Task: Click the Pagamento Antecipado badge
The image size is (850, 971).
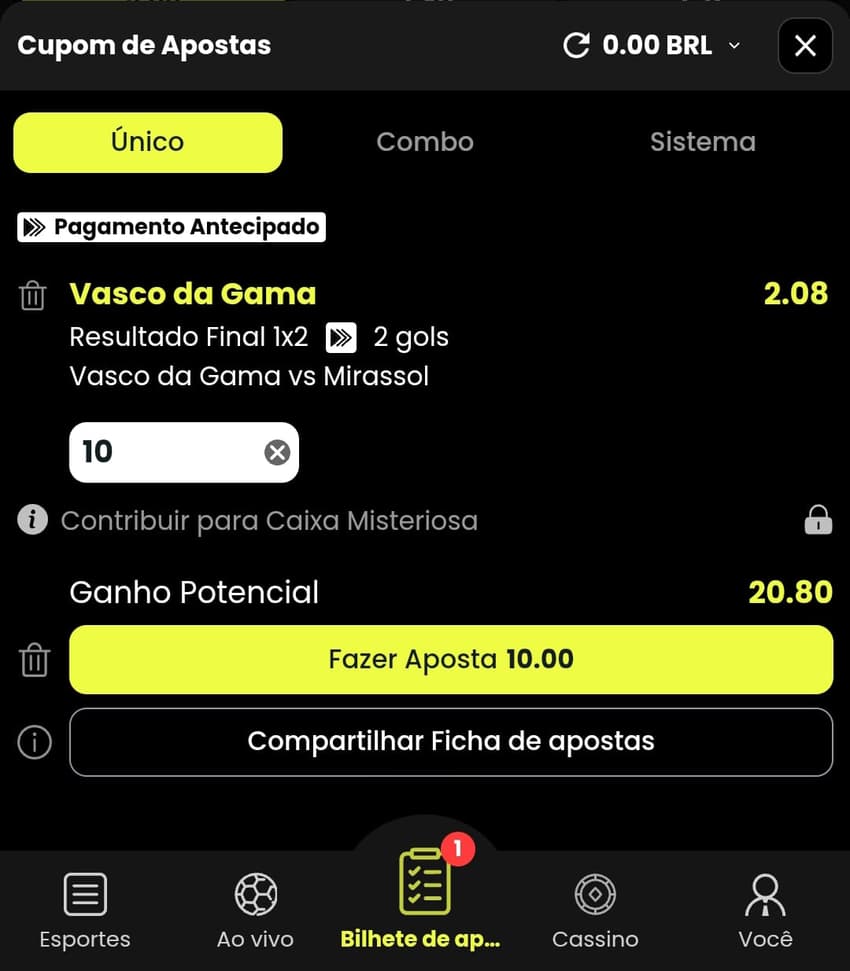Action: pos(170,227)
